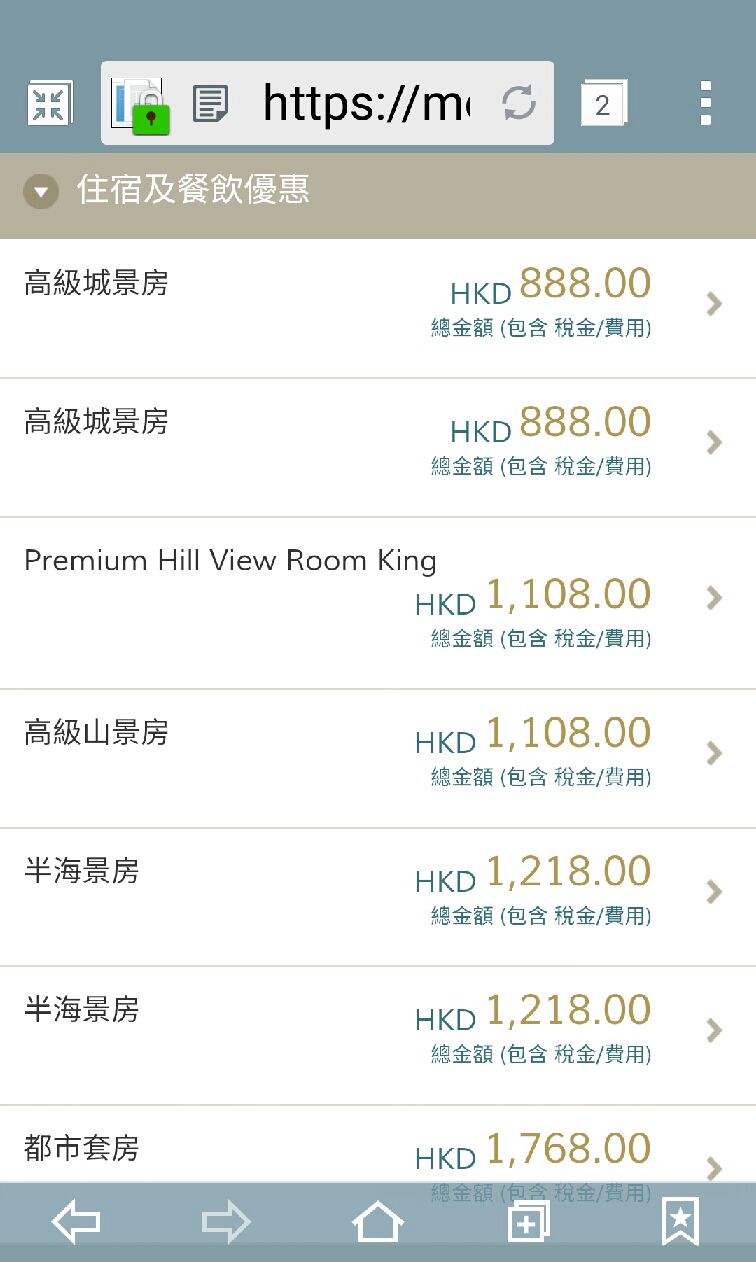Go to the browser home page
756x1262 pixels.
[378, 1222]
